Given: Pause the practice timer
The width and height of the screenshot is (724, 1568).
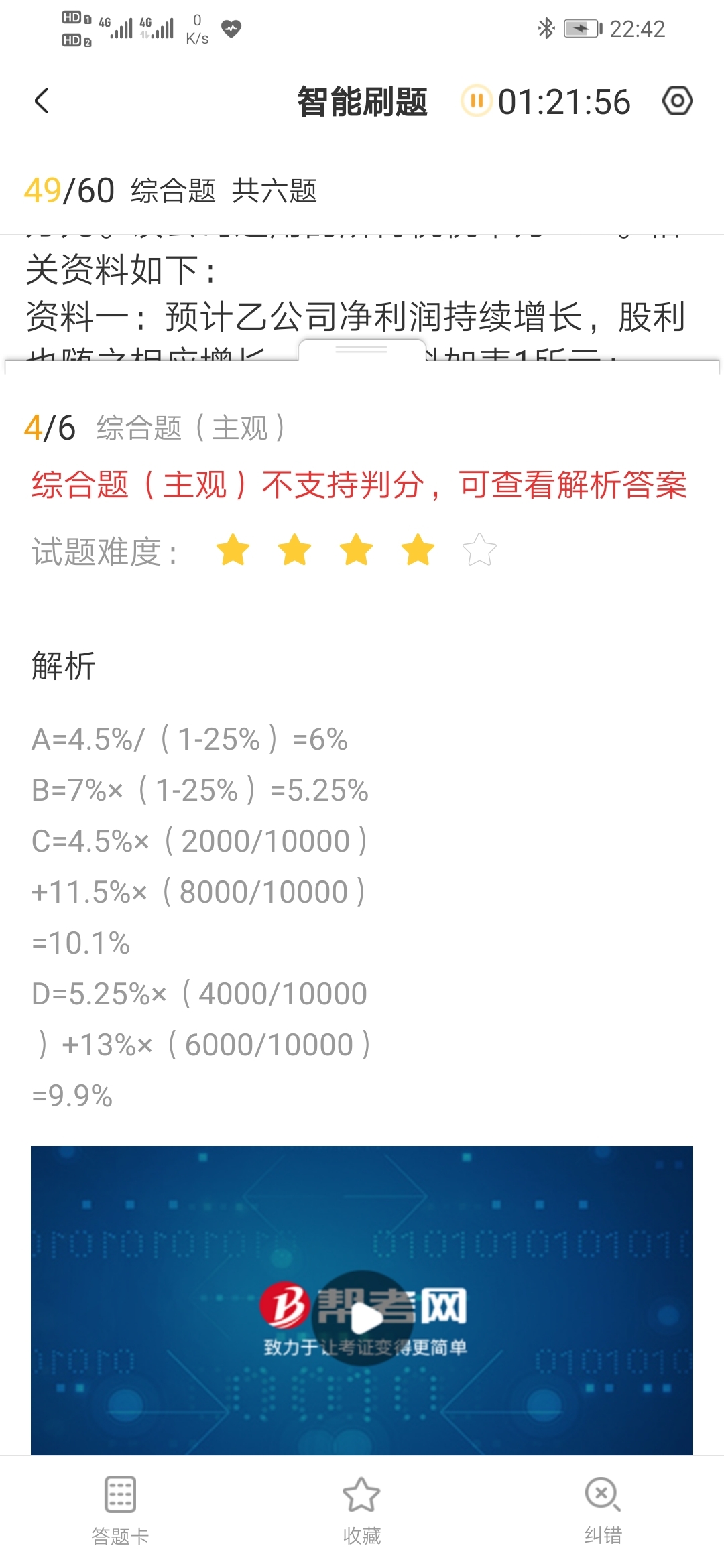Looking at the screenshot, I should tap(477, 101).
